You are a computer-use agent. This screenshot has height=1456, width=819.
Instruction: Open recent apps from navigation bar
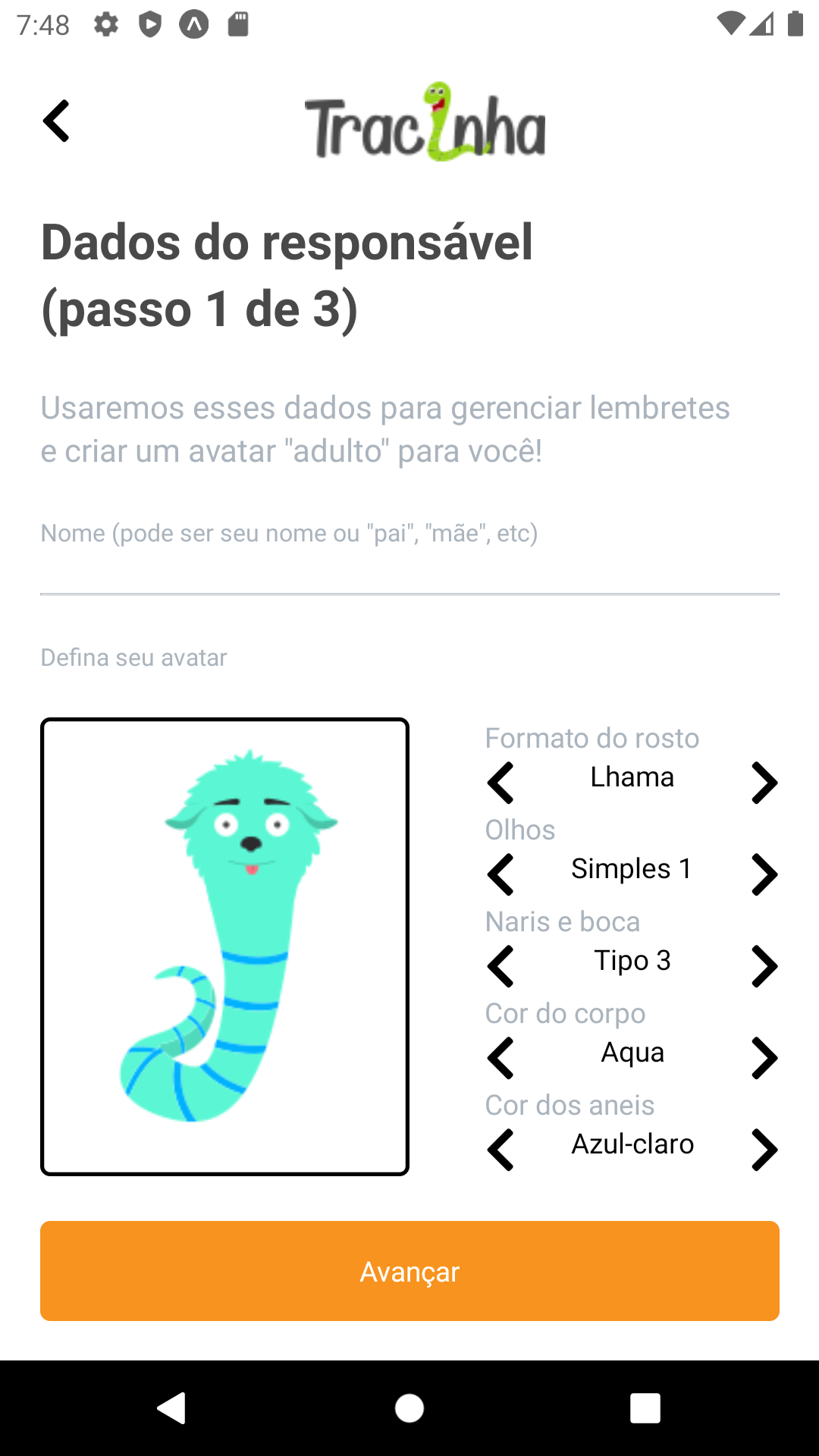click(x=645, y=1408)
